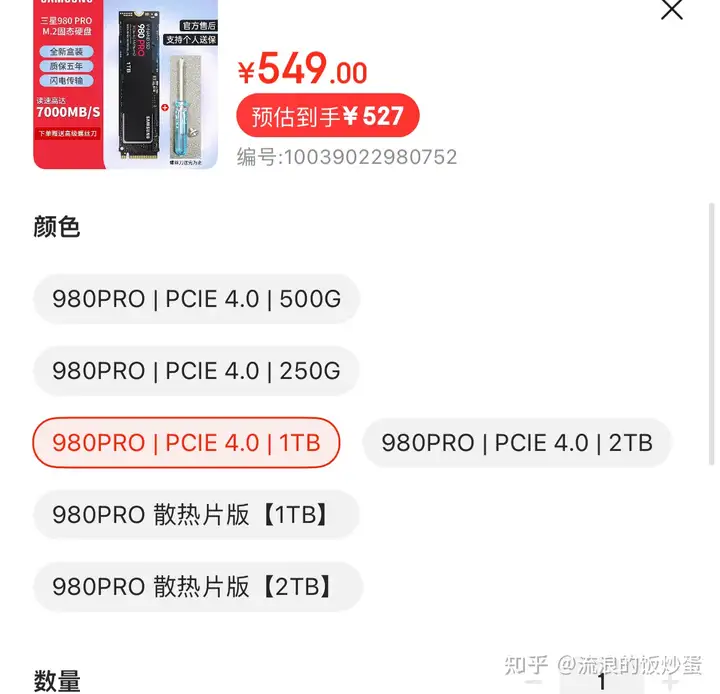Close the product options sheet
Image resolution: width=720 pixels, height=694 pixels.
coord(672,10)
